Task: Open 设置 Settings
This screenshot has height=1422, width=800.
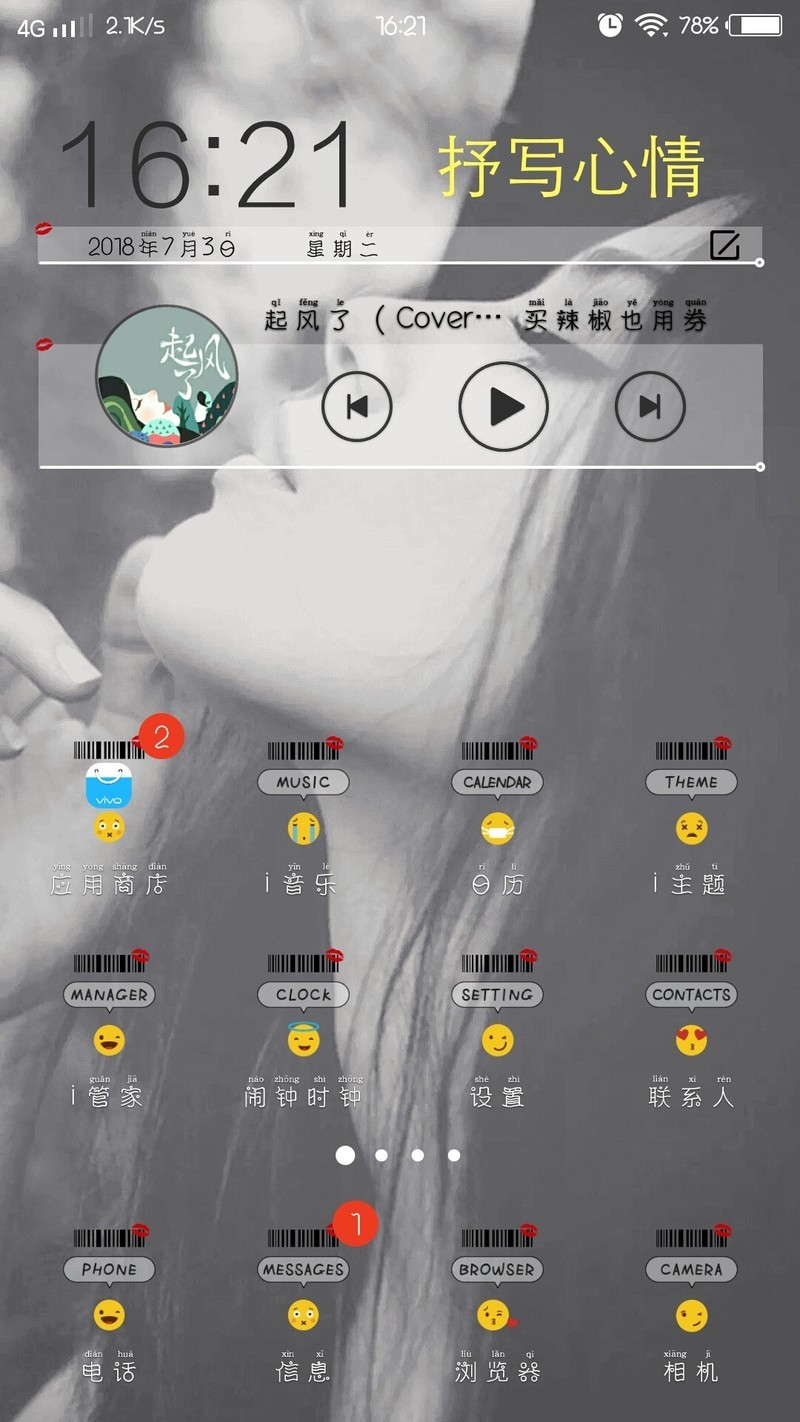Action: coord(497,1023)
